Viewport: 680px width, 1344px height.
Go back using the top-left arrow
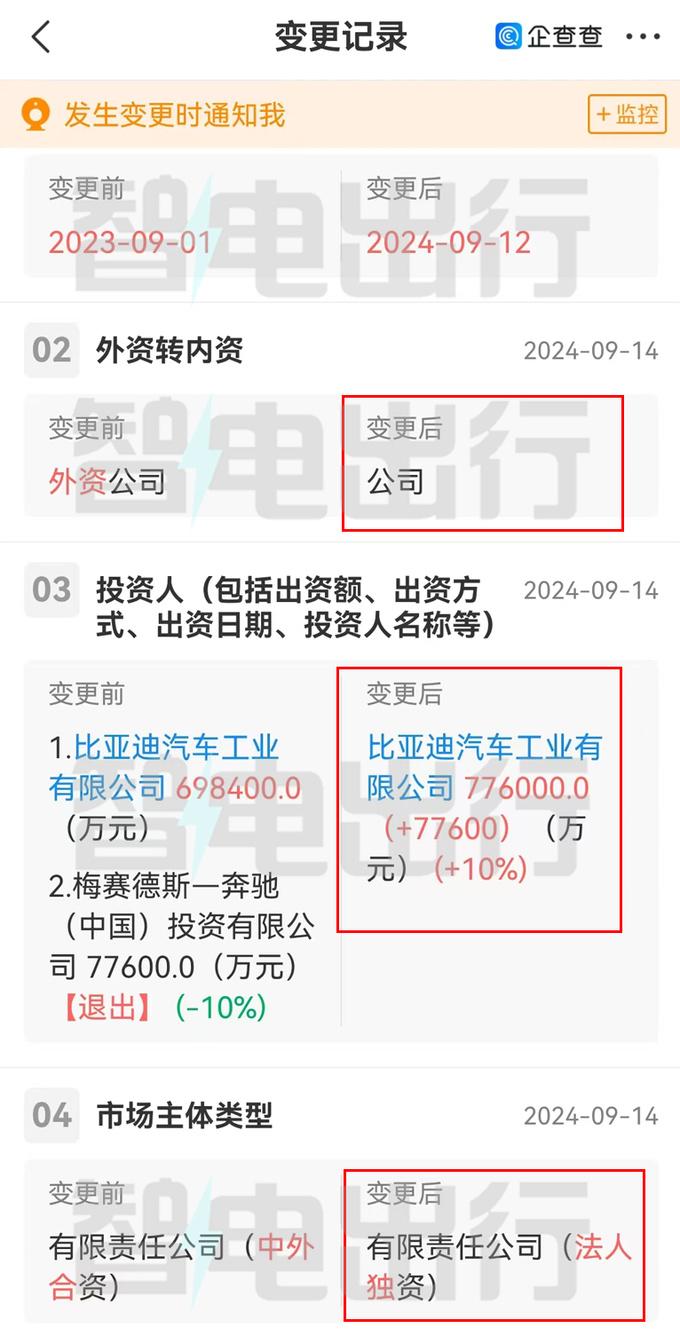[40, 38]
